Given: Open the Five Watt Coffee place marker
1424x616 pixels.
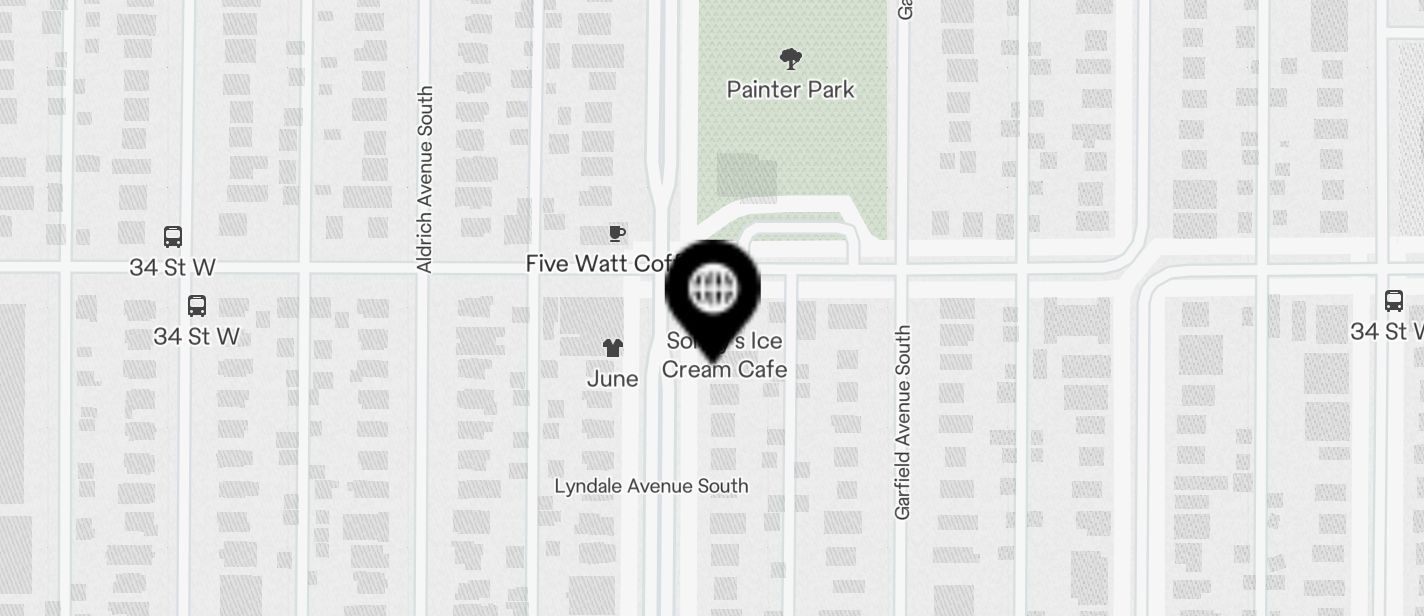Looking at the screenshot, I should (617, 234).
